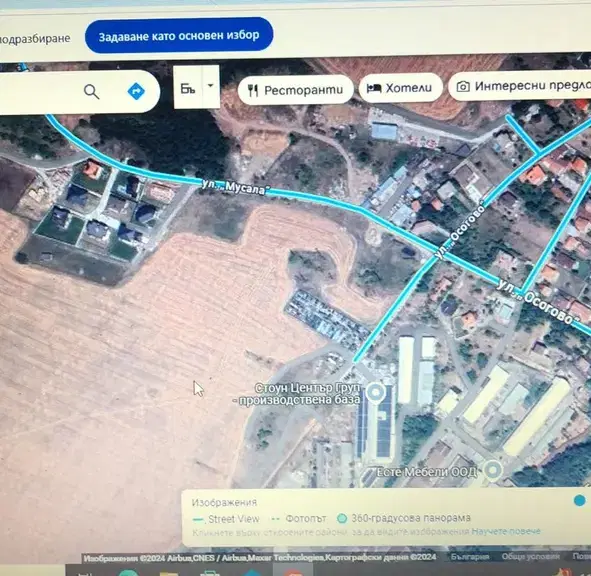The width and height of the screenshot is (591, 576).
Task: Click the Задаване като основен избор button
Action: pos(179,35)
